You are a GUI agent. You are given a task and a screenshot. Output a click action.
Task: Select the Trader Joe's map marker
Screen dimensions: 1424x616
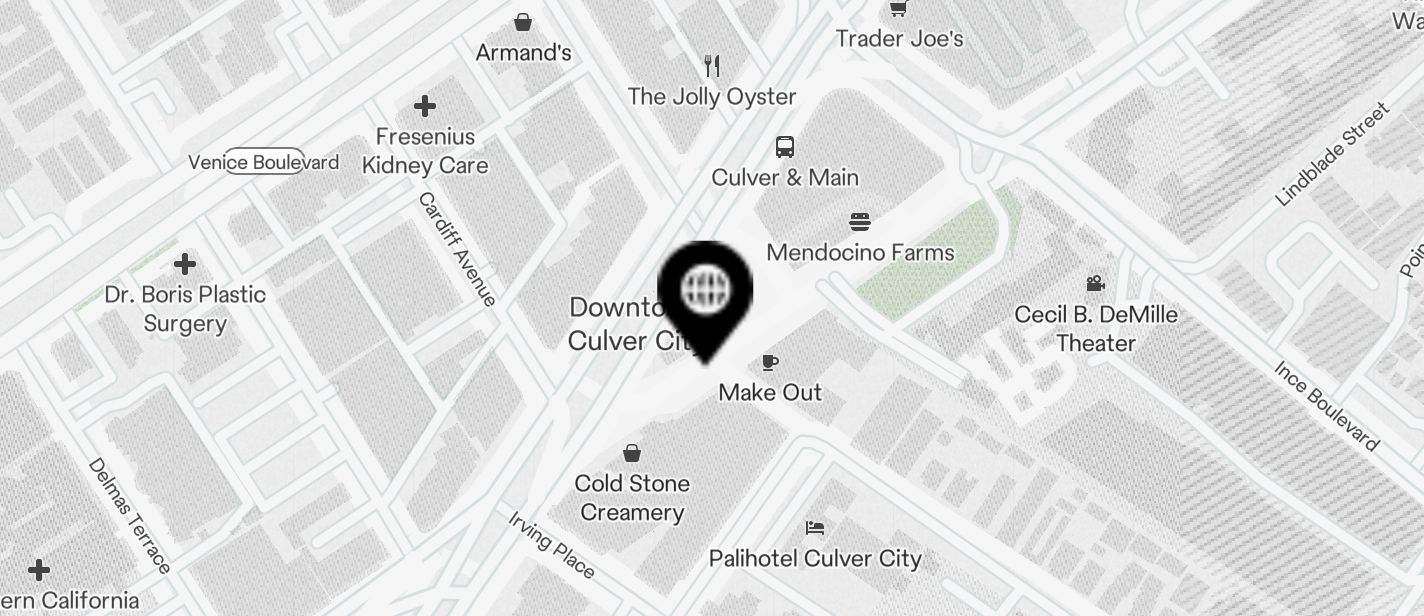click(x=898, y=10)
